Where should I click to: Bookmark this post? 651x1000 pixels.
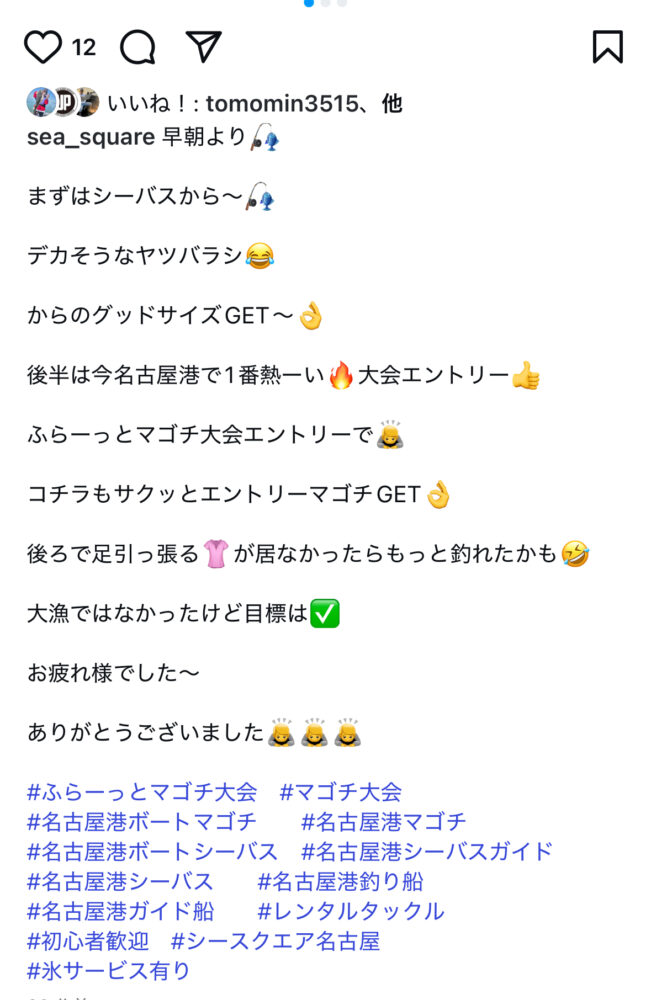(x=607, y=47)
